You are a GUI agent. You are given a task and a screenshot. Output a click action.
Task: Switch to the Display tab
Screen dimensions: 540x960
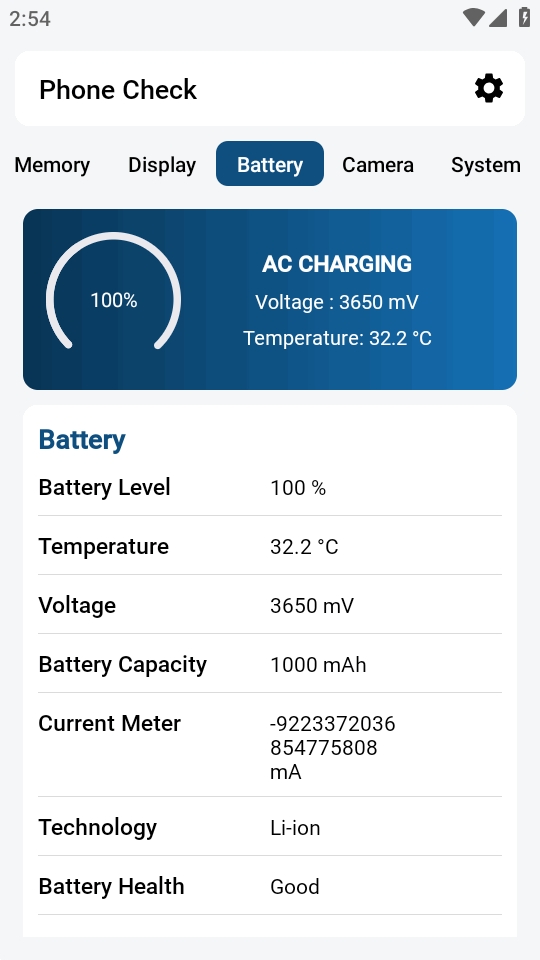162,165
